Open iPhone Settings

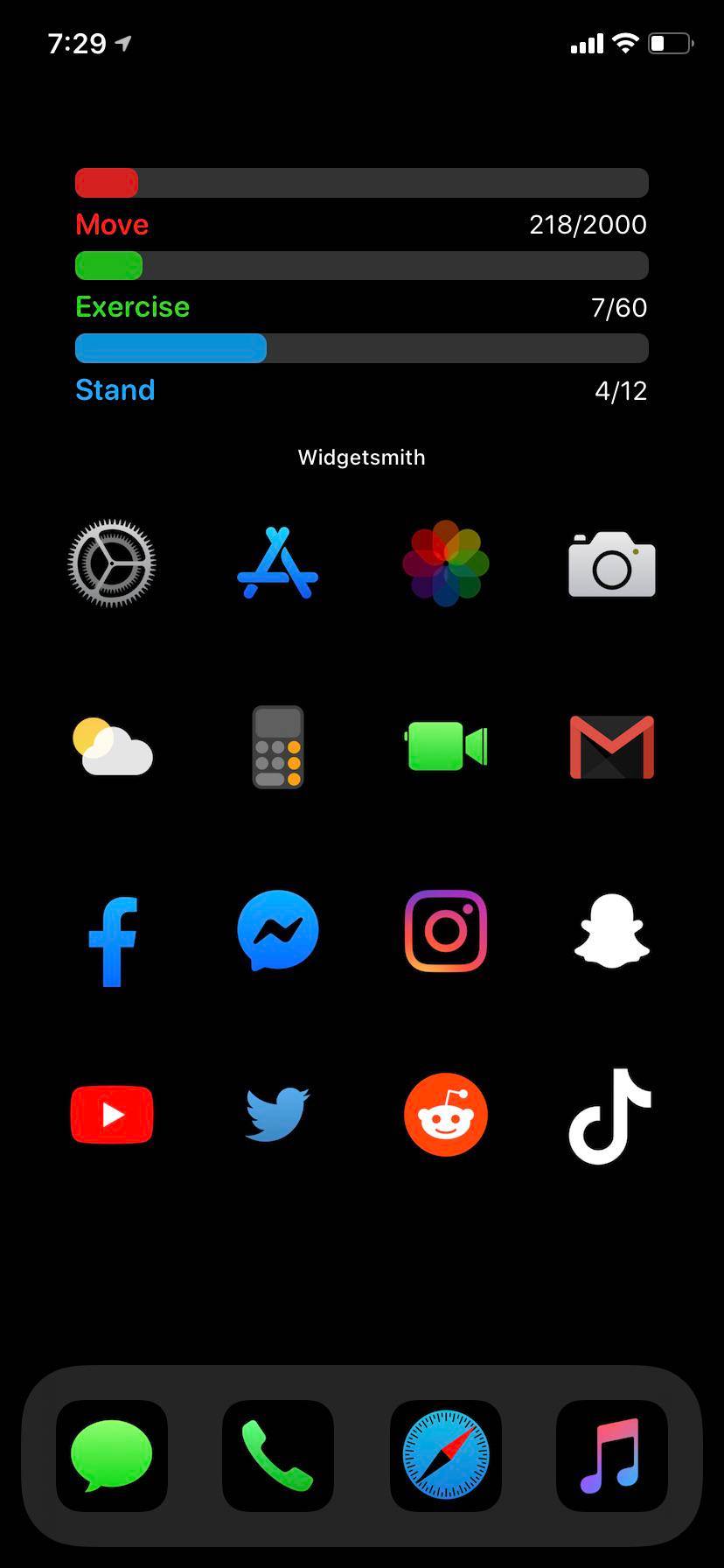111,563
